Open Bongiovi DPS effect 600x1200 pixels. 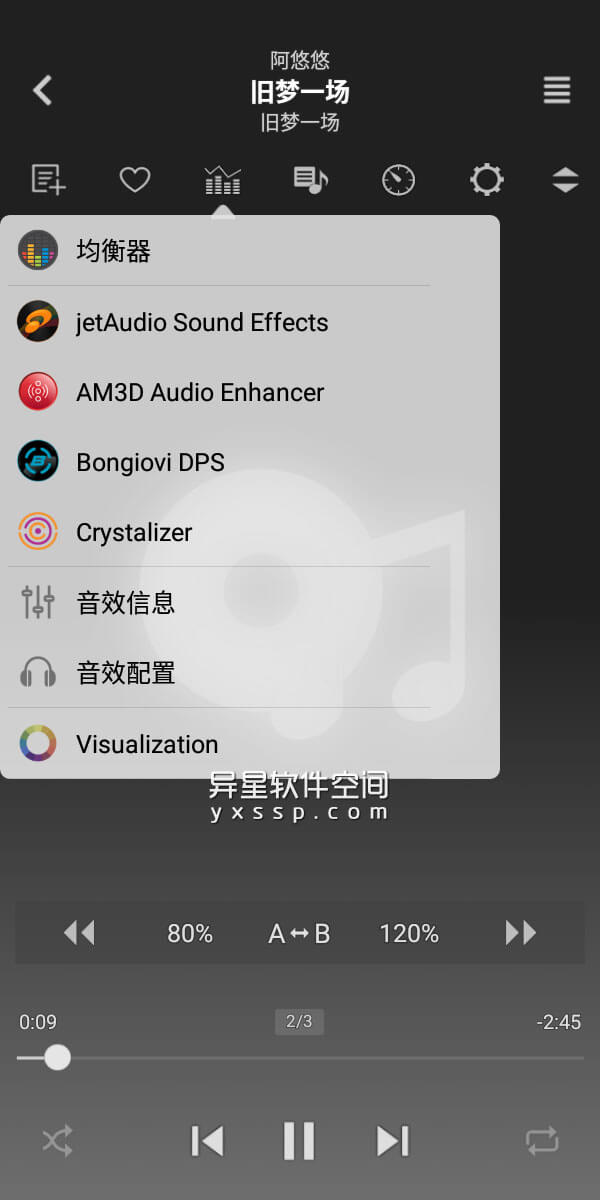(x=150, y=462)
